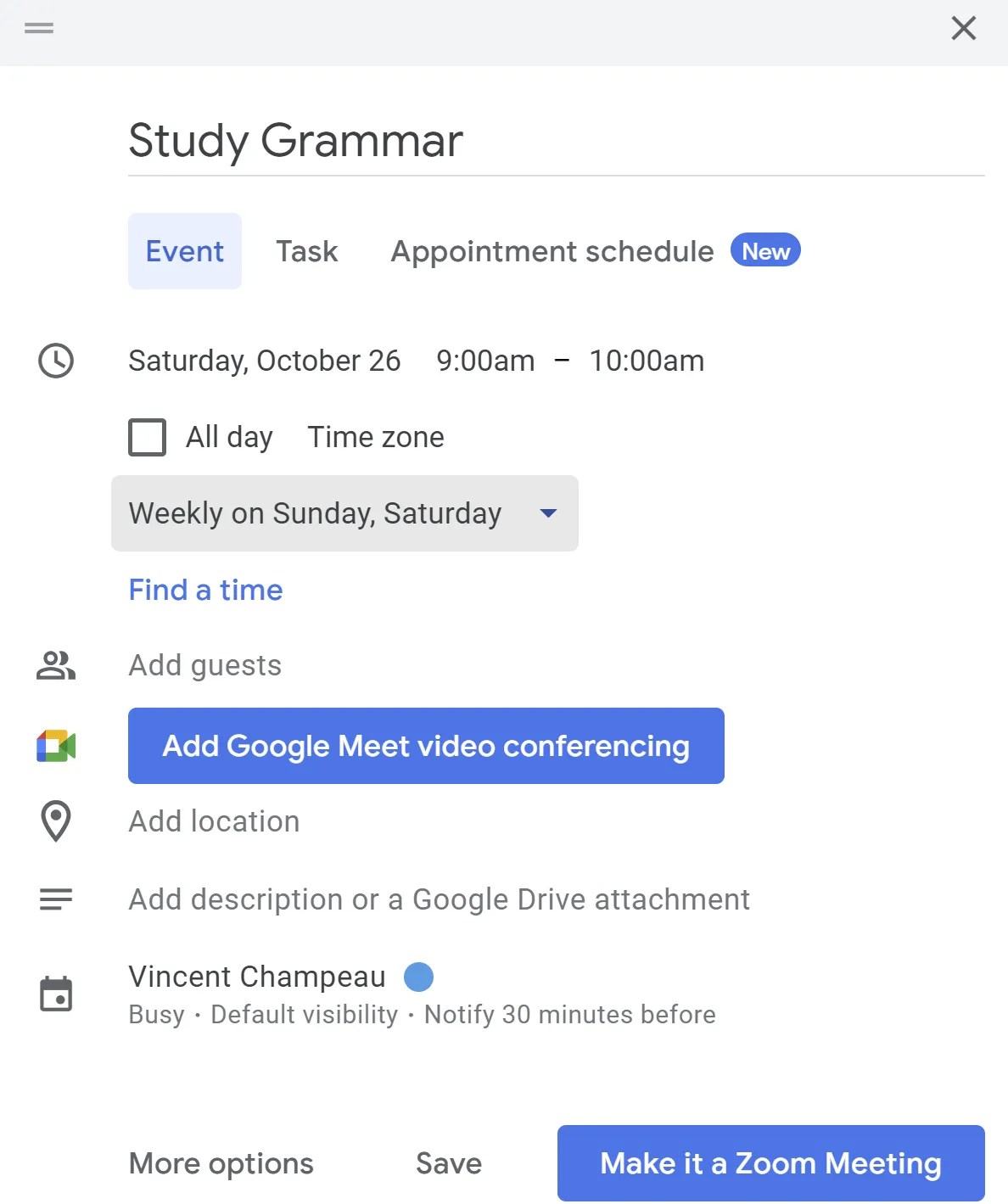Change the date Saturday, October 26
The height and width of the screenshot is (1204, 1008).
pyautogui.click(x=264, y=361)
